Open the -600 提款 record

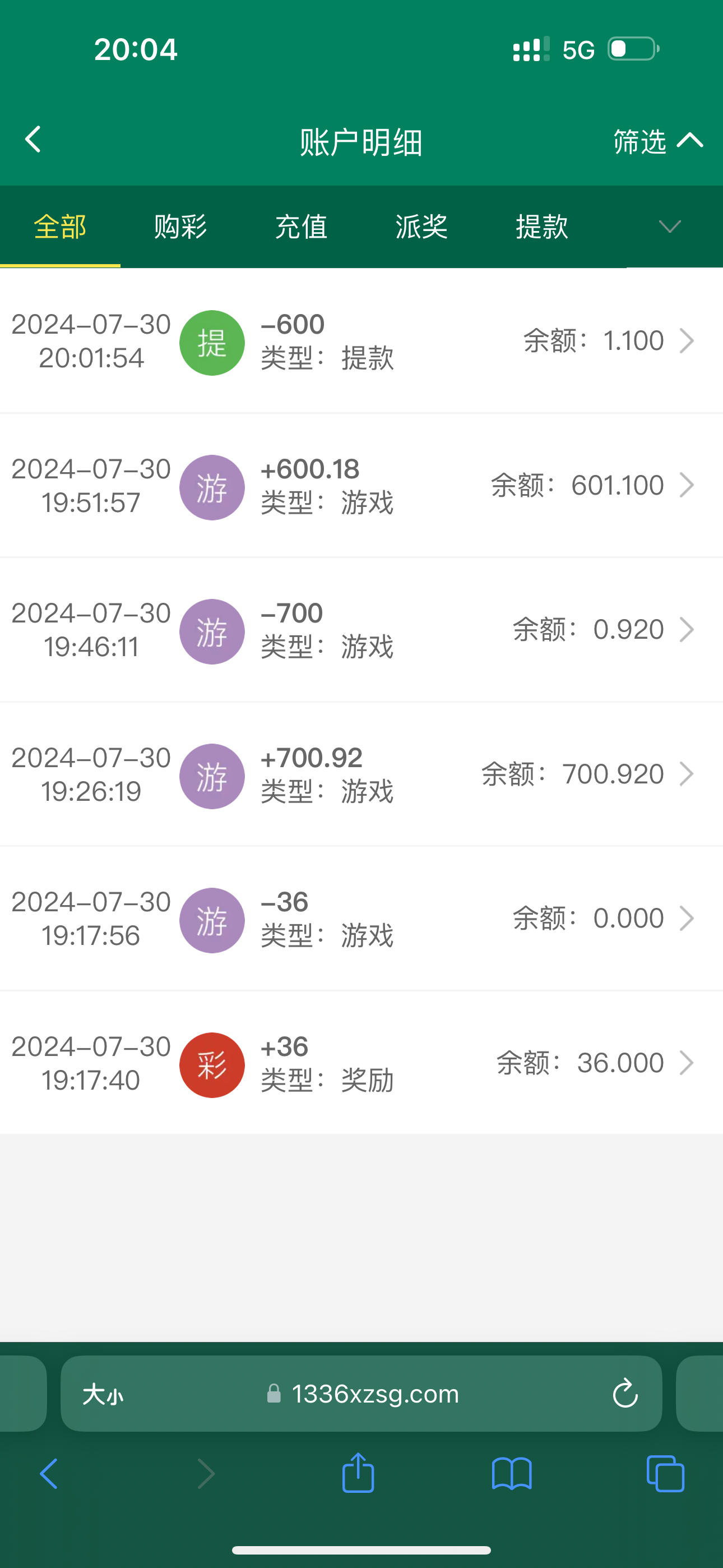(x=361, y=341)
